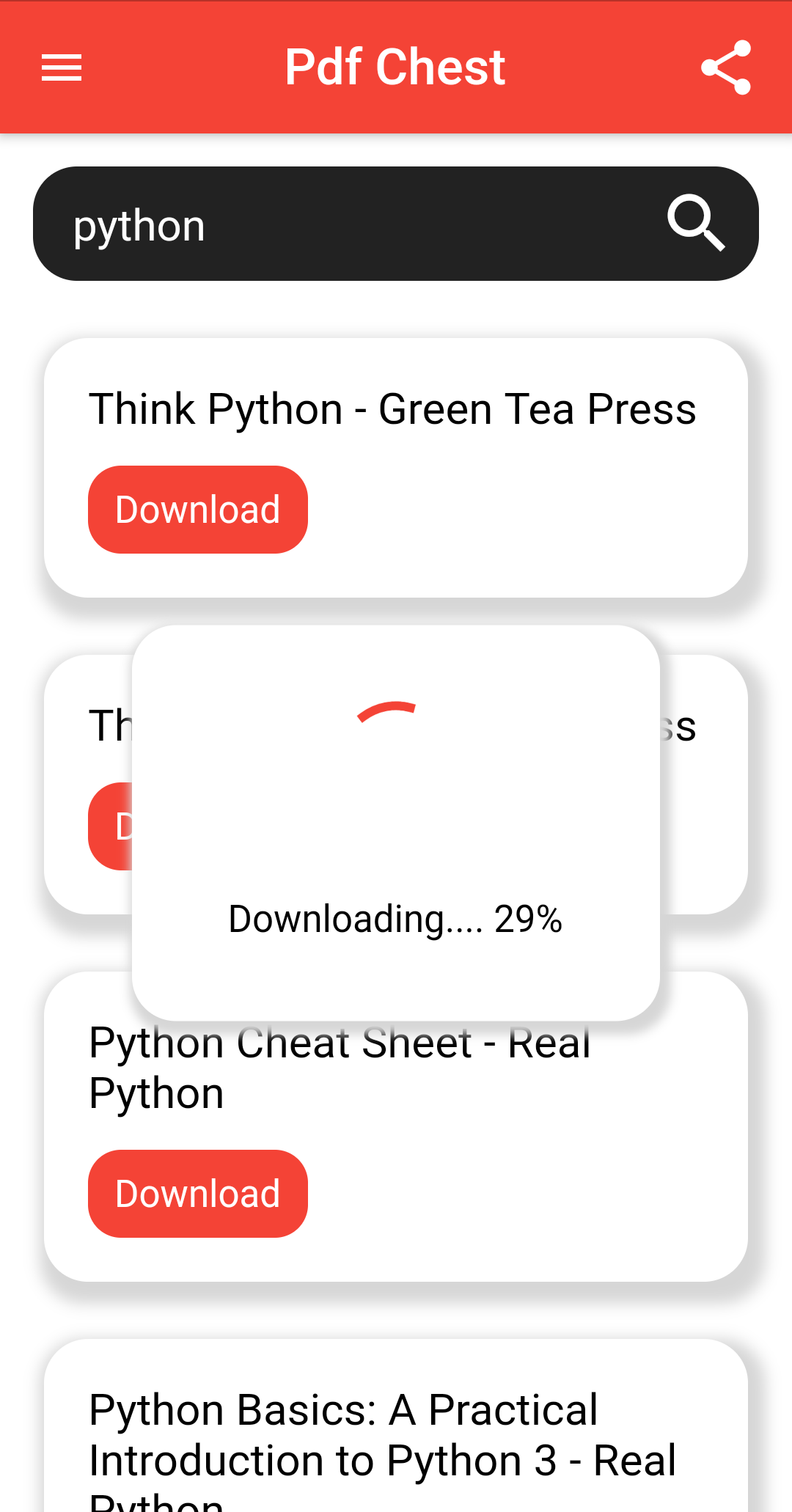Run search with the magnifier icon
Image resolution: width=792 pixels, height=1512 pixels.
pos(696,224)
